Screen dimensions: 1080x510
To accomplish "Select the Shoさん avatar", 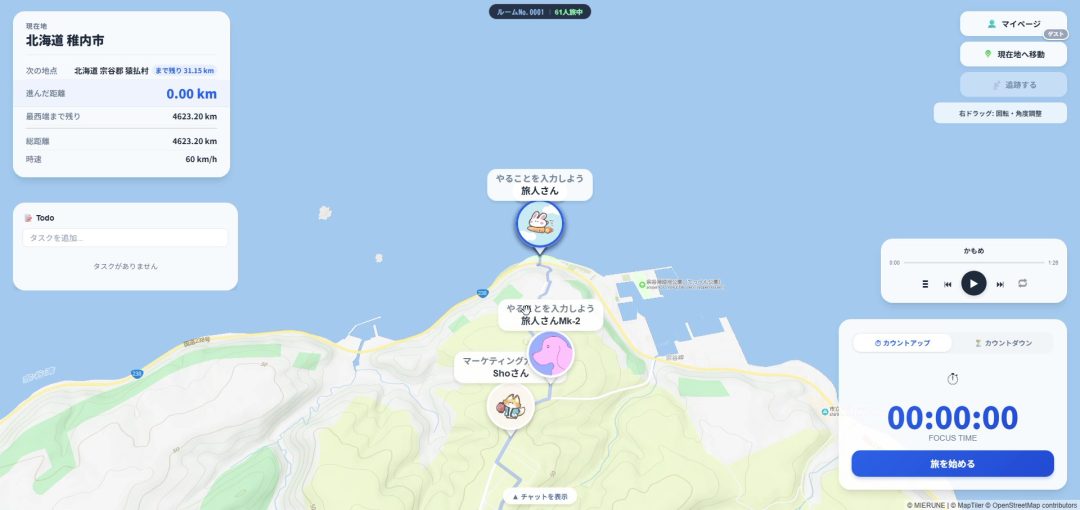I will click(511, 407).
